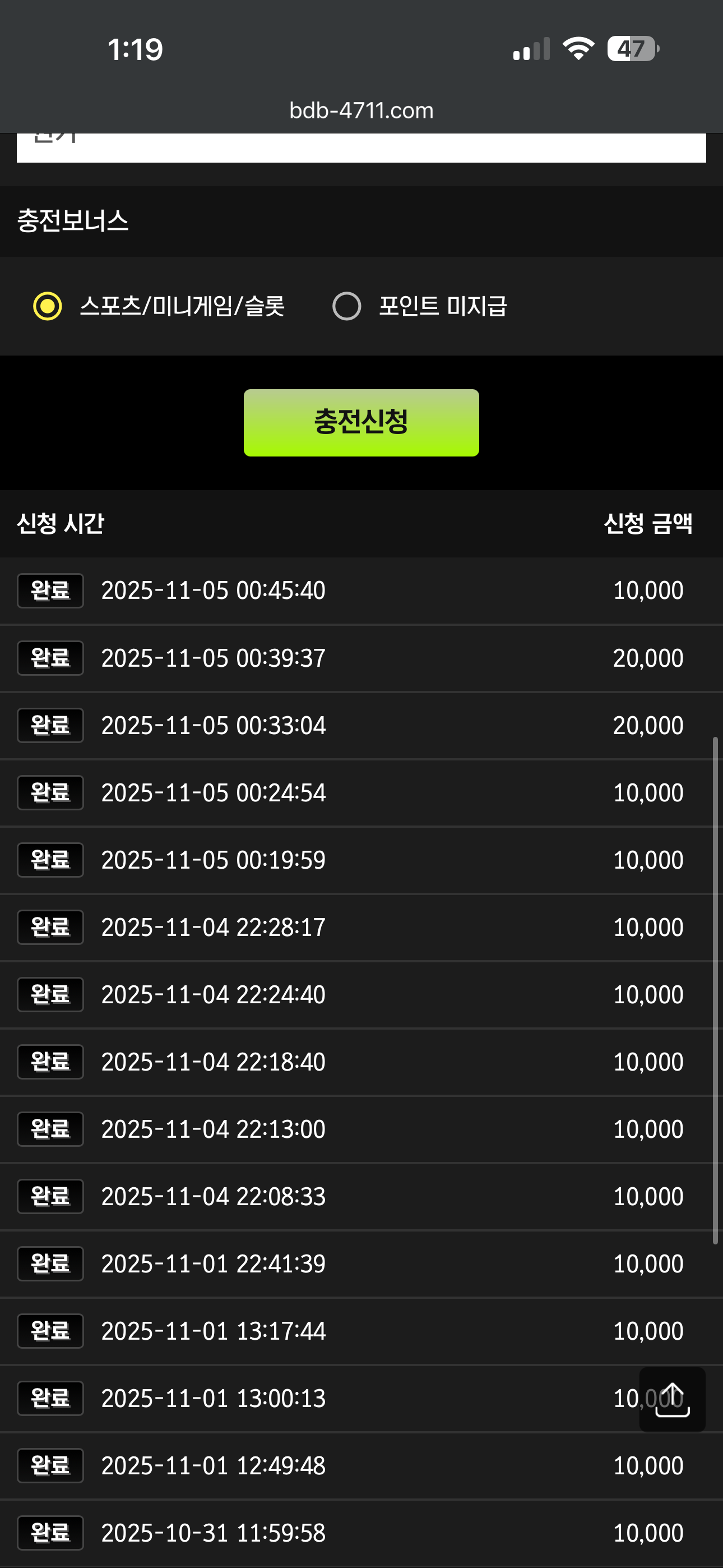Tap the scroll-to-top arrow button
This screenshot has width=723, height=1568.
pos(672,1399)
